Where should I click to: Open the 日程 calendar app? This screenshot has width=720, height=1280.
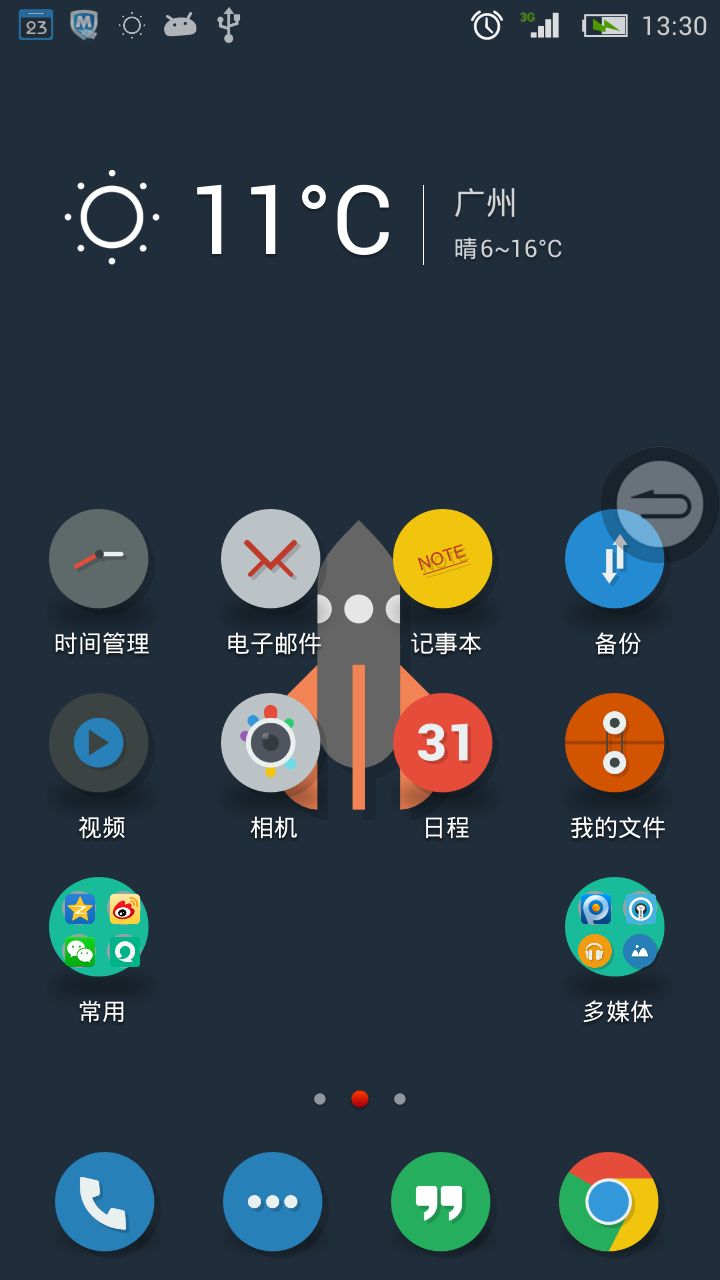443,743
